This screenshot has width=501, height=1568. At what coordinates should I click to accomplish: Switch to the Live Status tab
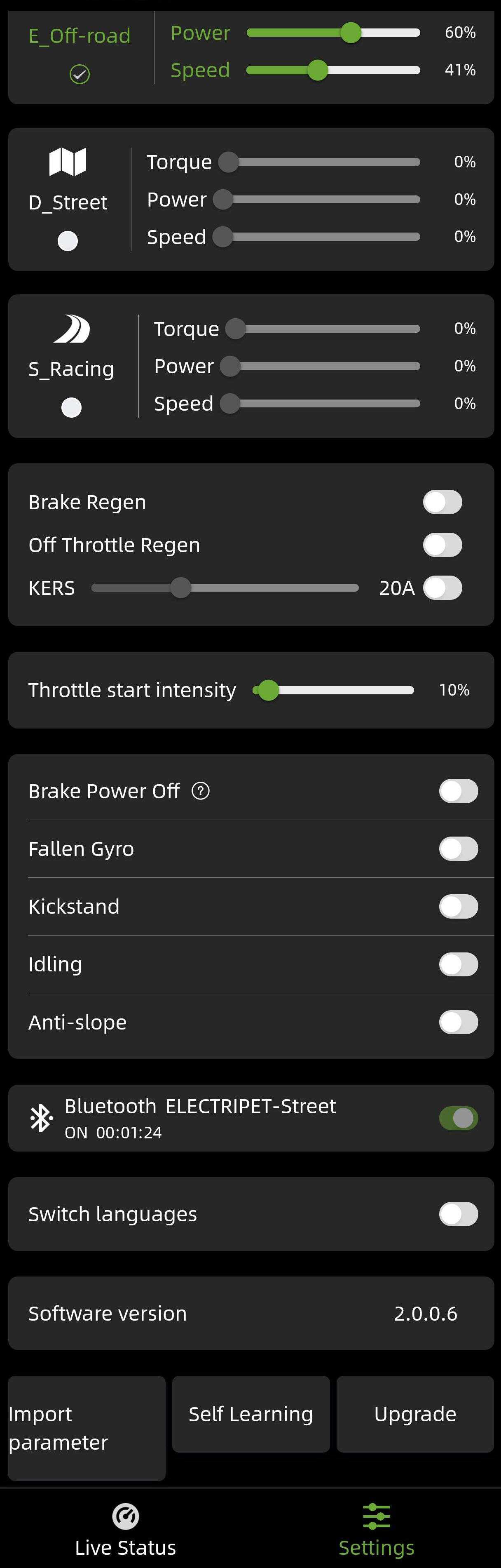[x=125, y=1528]
